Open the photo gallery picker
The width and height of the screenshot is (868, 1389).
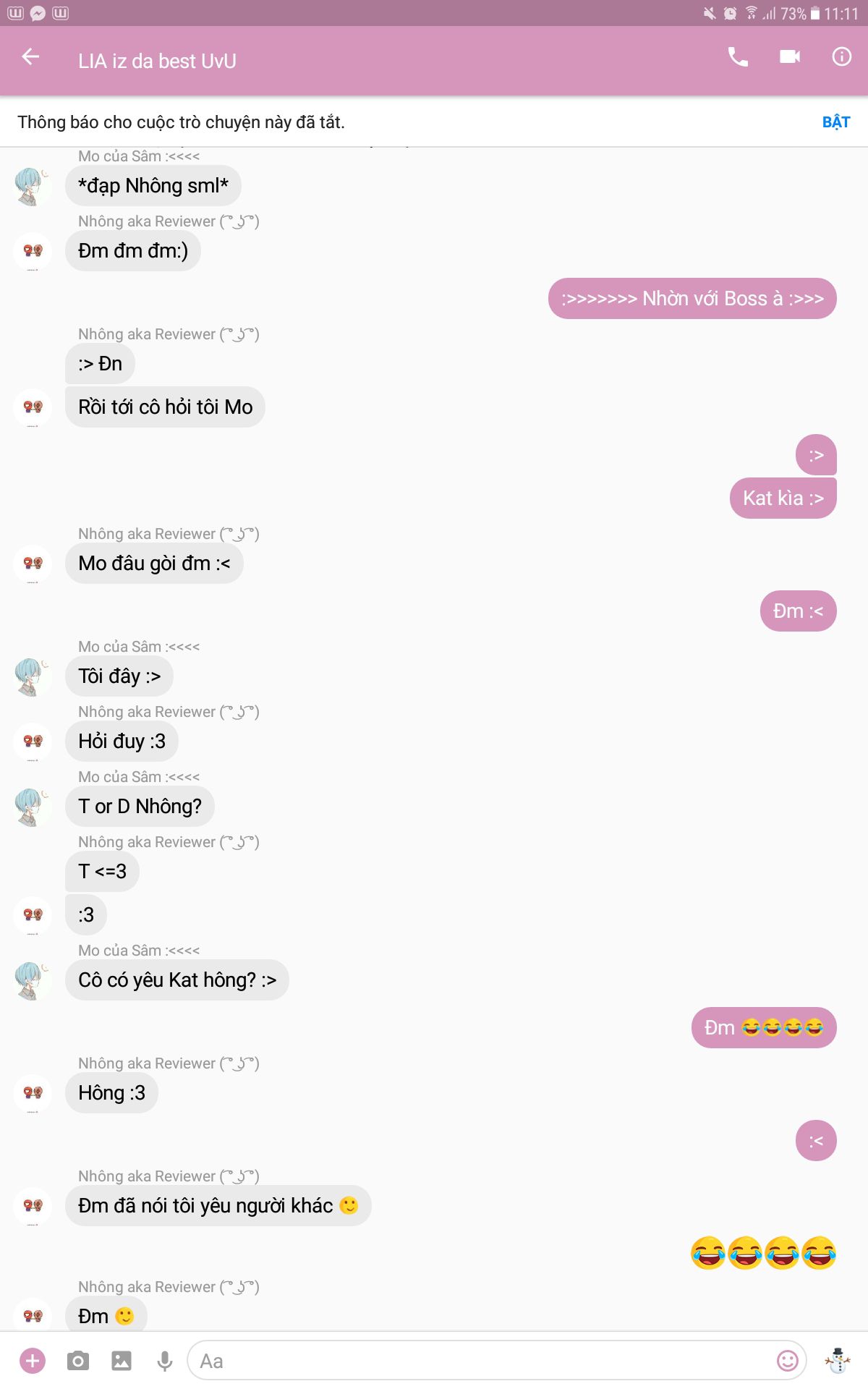click(122, 1361)
